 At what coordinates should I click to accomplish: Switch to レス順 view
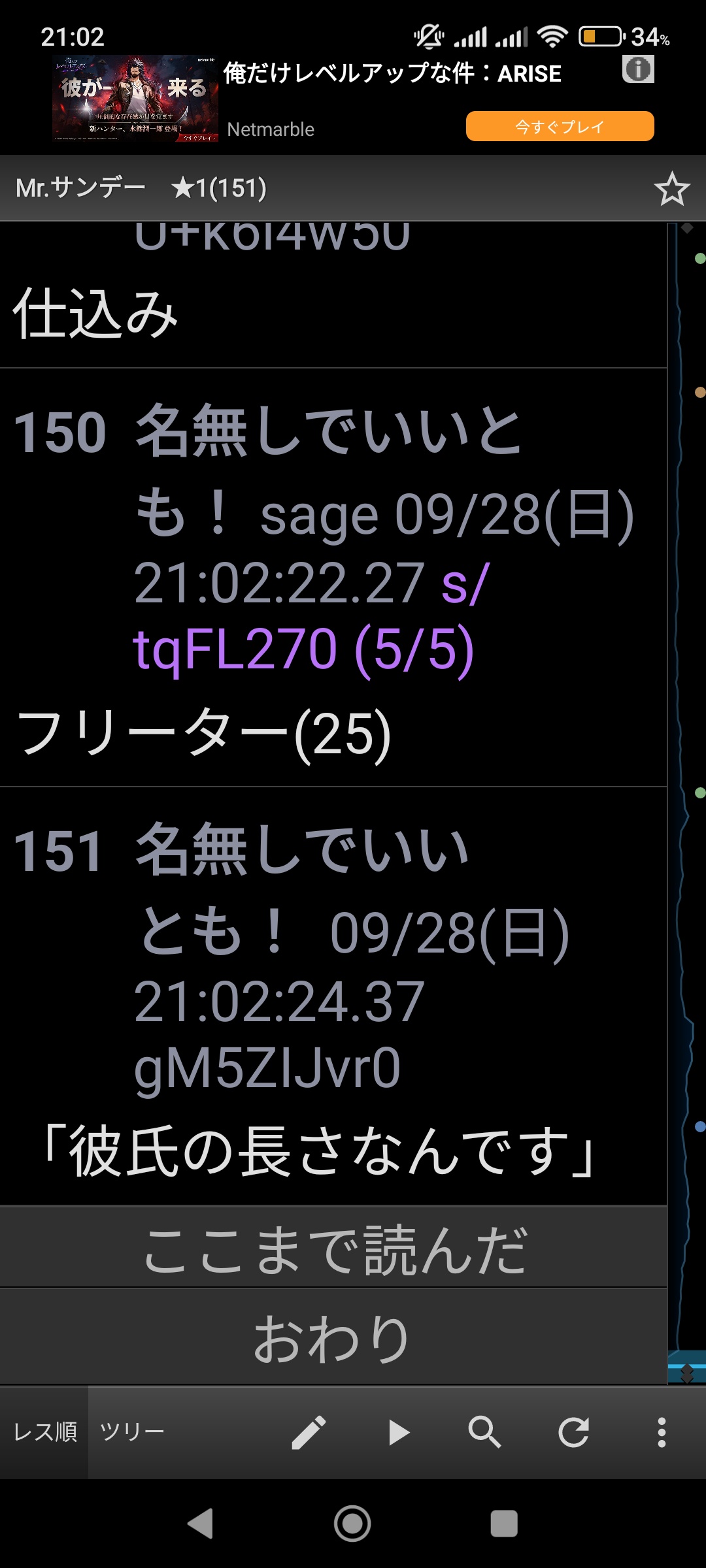point(44,1432)
